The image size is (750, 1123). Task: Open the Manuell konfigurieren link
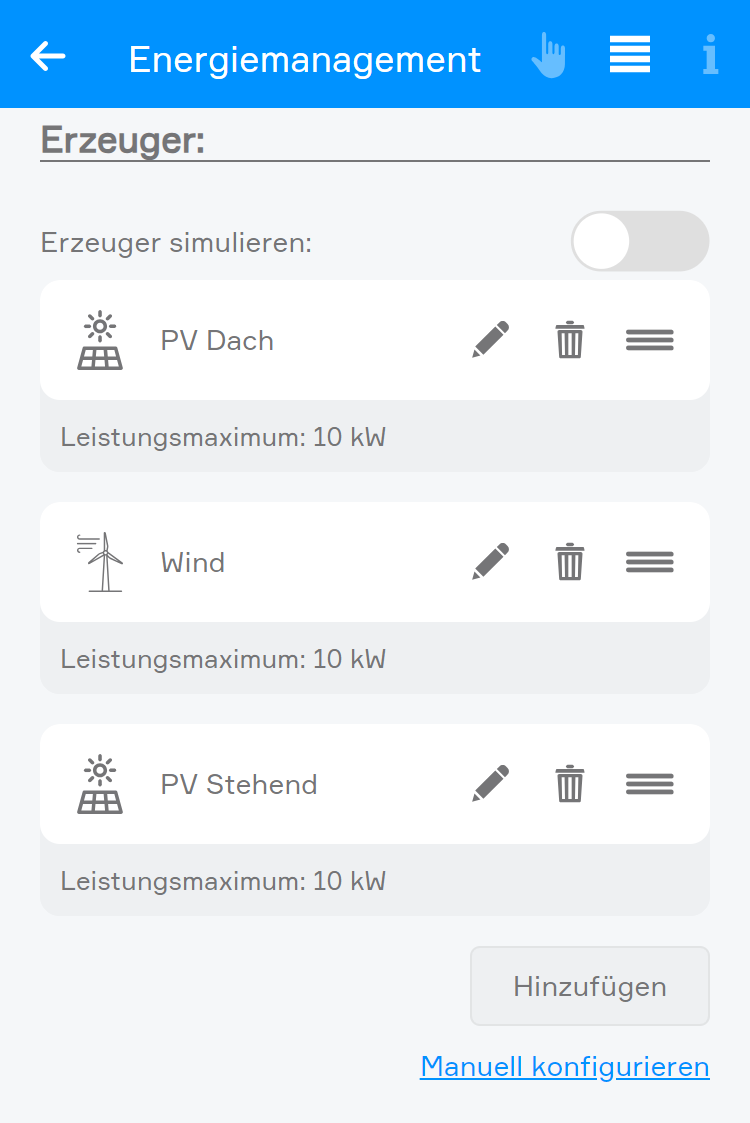pos(565,1066)
